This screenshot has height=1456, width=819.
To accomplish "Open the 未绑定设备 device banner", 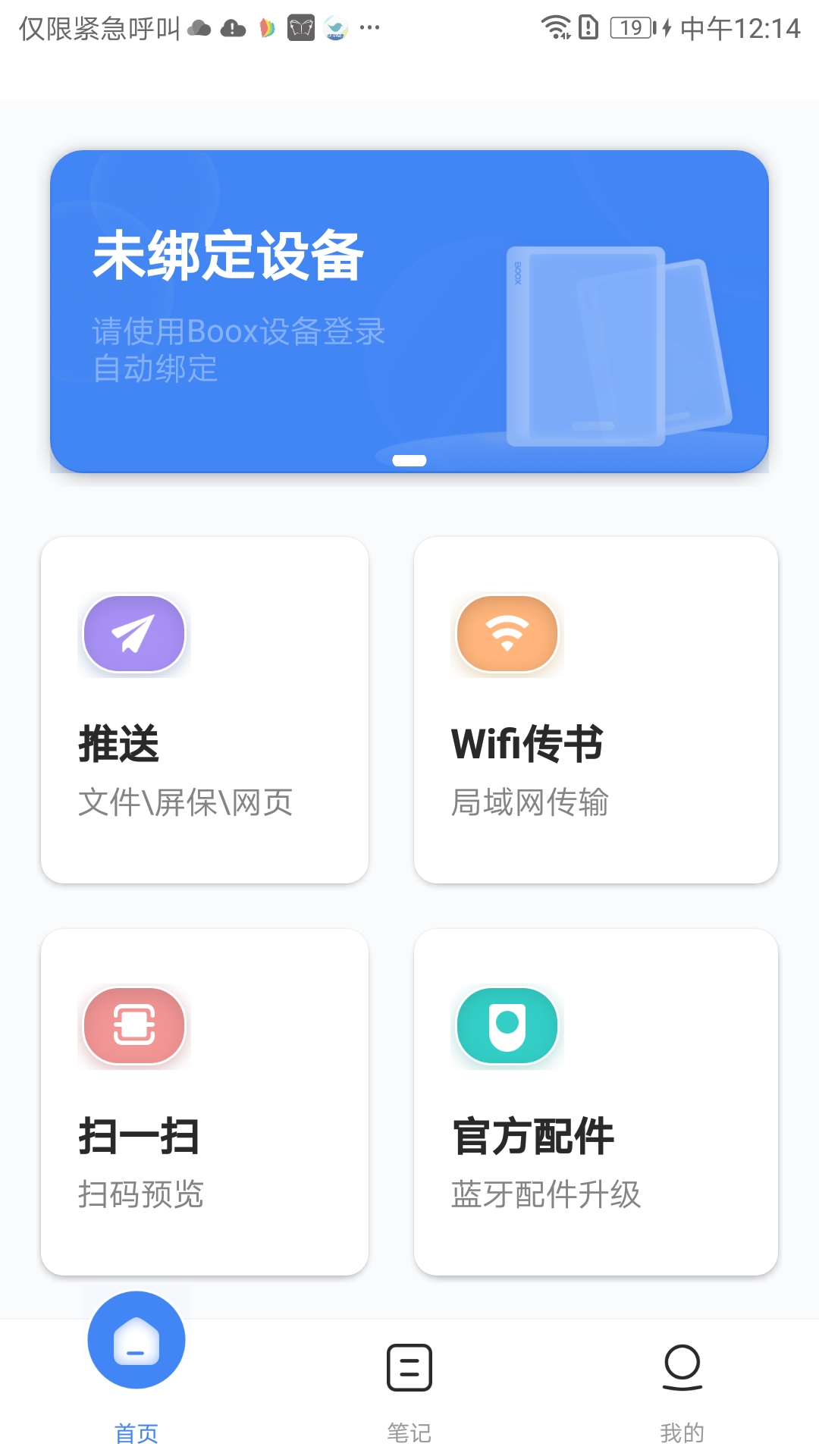I will [x=409, y=311].
